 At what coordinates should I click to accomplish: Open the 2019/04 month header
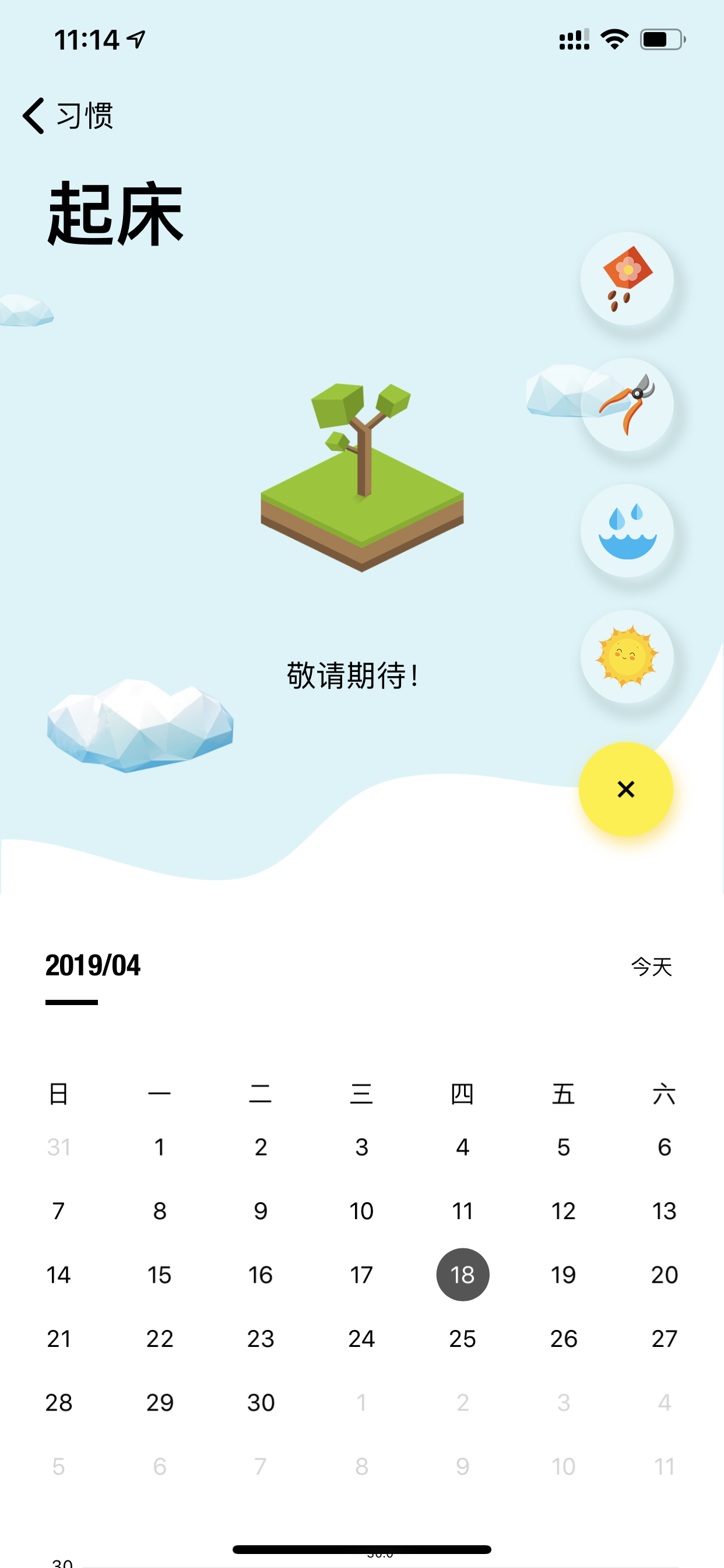coord(93,965)
